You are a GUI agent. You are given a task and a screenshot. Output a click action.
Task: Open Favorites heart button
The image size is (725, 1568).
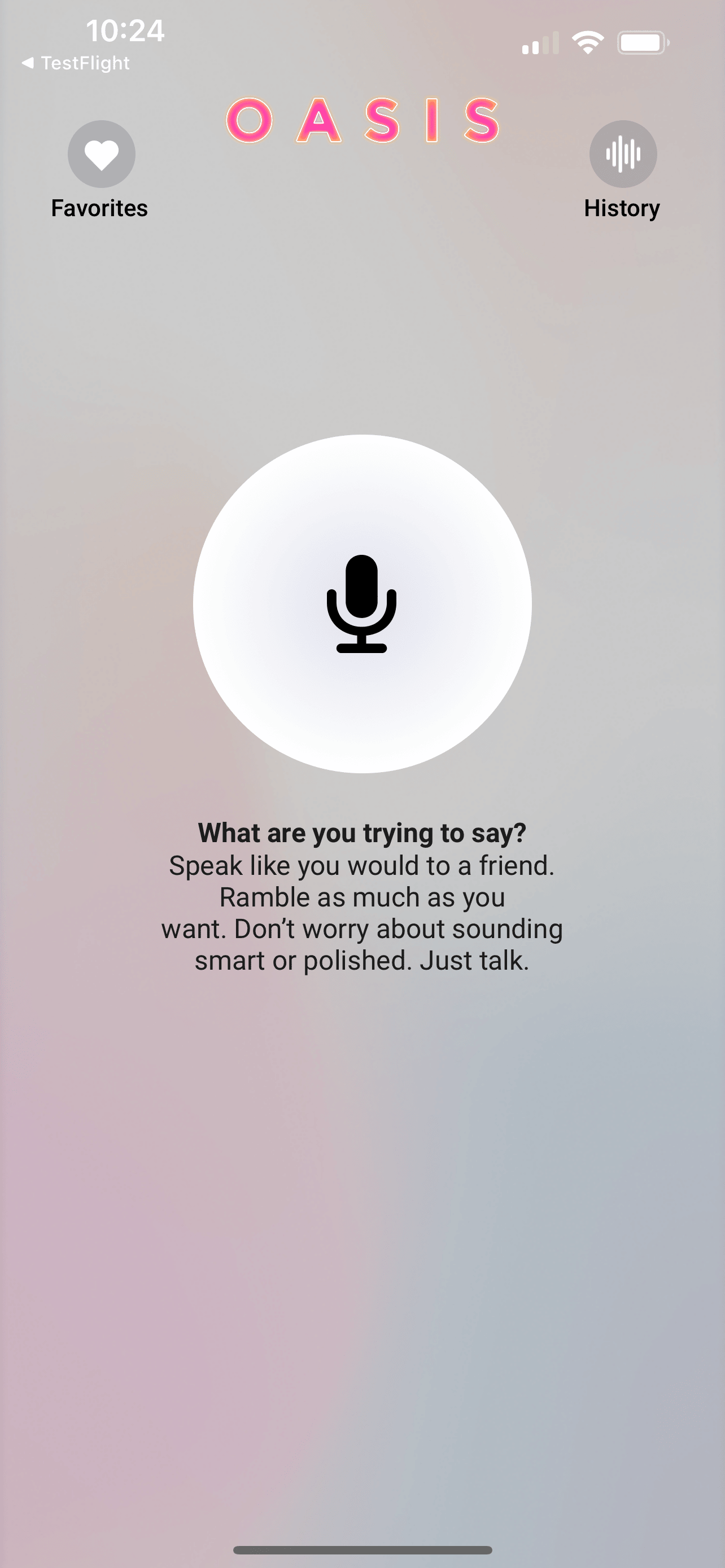pyautogui.click(x=101, y=154)
